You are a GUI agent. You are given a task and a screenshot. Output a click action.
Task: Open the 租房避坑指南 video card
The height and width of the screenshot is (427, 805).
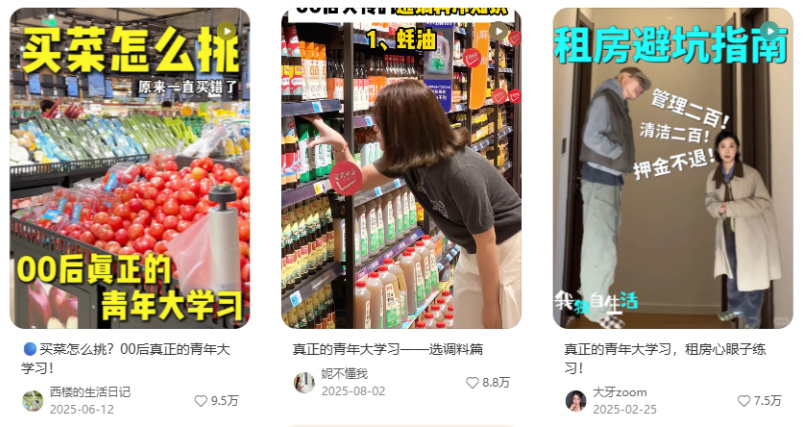pyautogui.click(x=672, y=170)
